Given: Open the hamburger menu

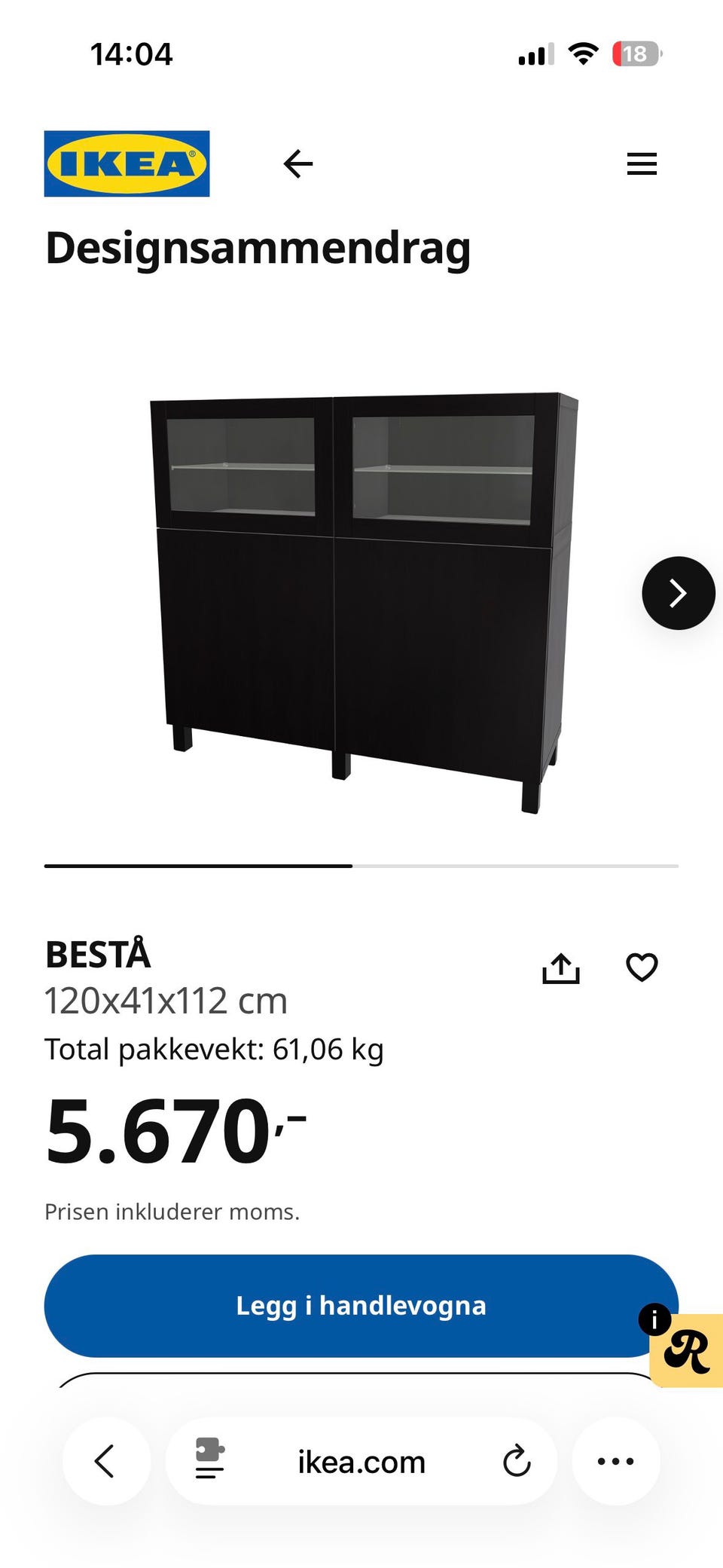Looking at the screenshot, I should [x=642, y=164].
